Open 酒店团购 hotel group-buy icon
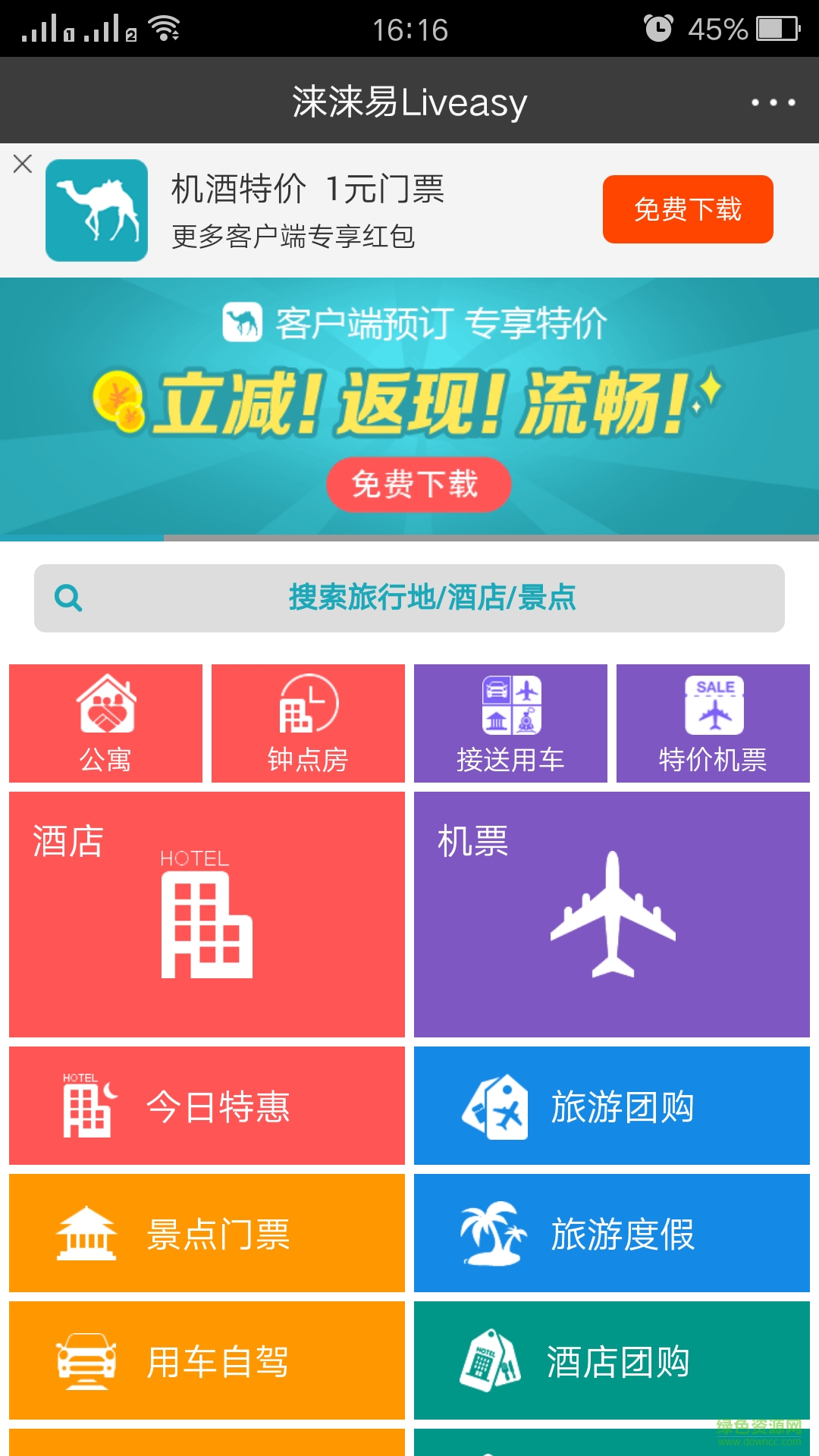Viewport: 819px width, 1456px height. pyautogui.click(x=491, y=1360)
